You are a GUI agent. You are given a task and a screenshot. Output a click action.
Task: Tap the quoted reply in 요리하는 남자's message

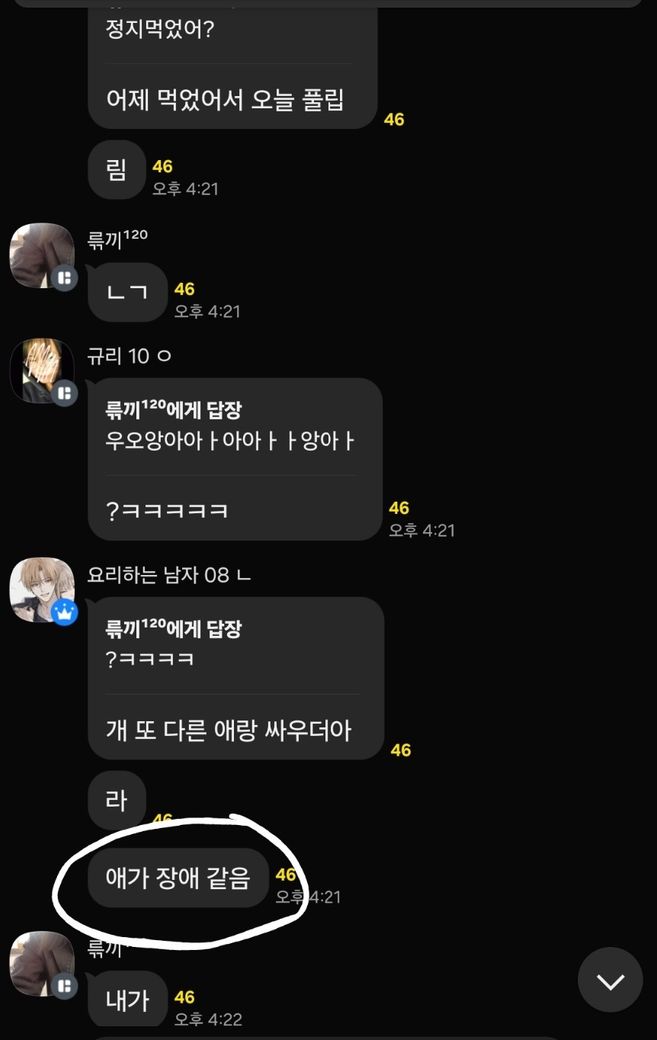230,644
